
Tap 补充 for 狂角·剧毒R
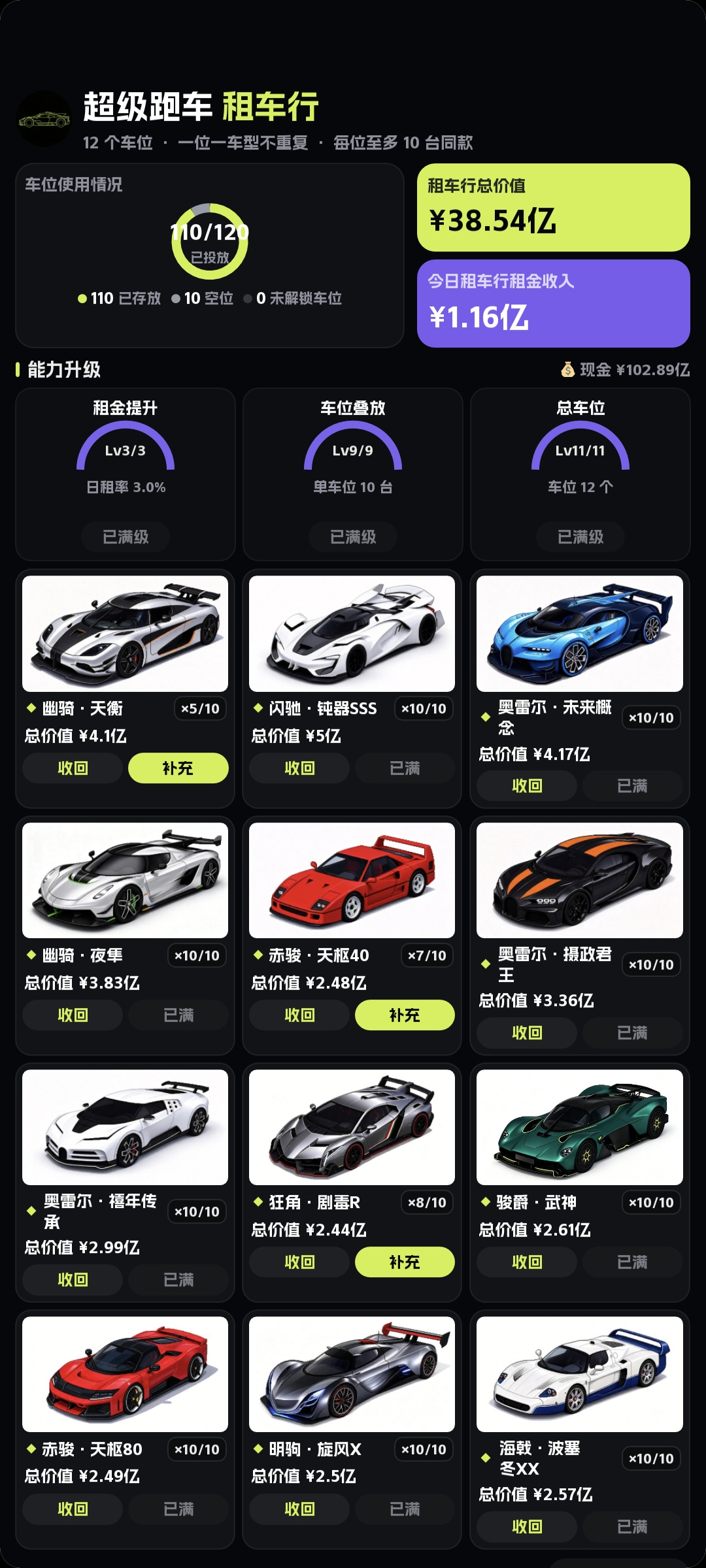click(x=405, y=1262)
